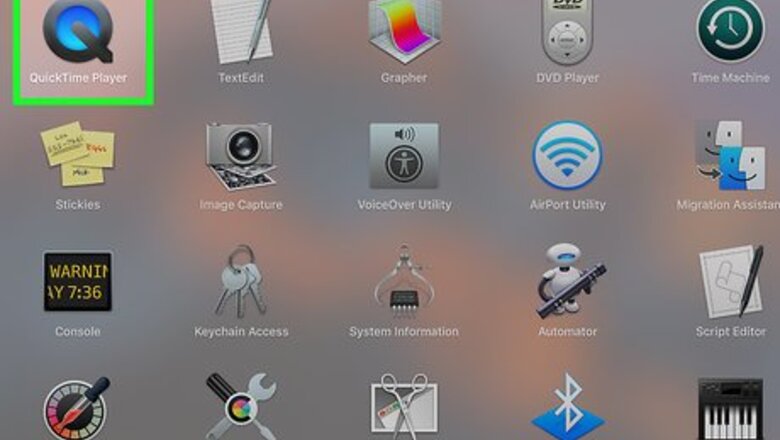Open the Console app
The height and width of the screenshot is (440, 780).
(78, 282)
